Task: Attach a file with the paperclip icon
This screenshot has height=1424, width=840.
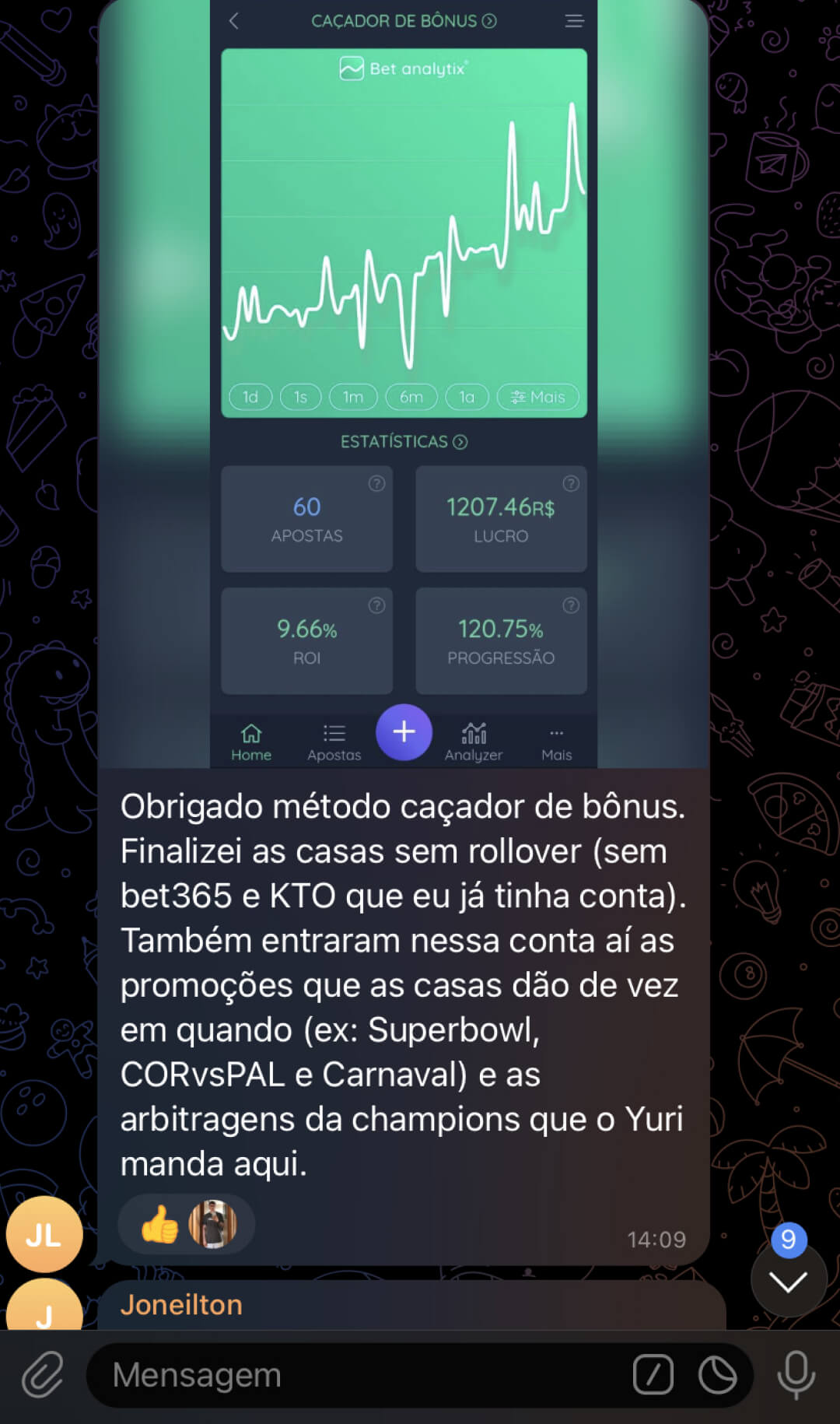Action: [x=42, y=1375]
